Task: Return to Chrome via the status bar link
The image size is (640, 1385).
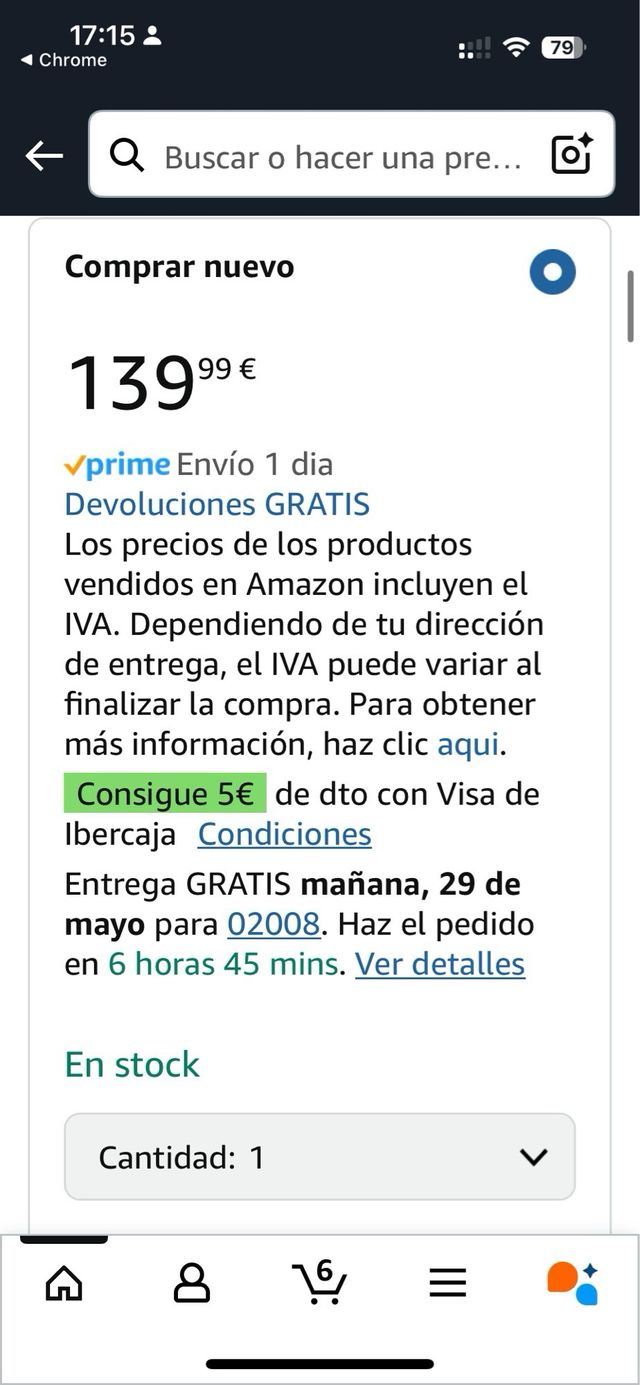Action: click(64, 60)
